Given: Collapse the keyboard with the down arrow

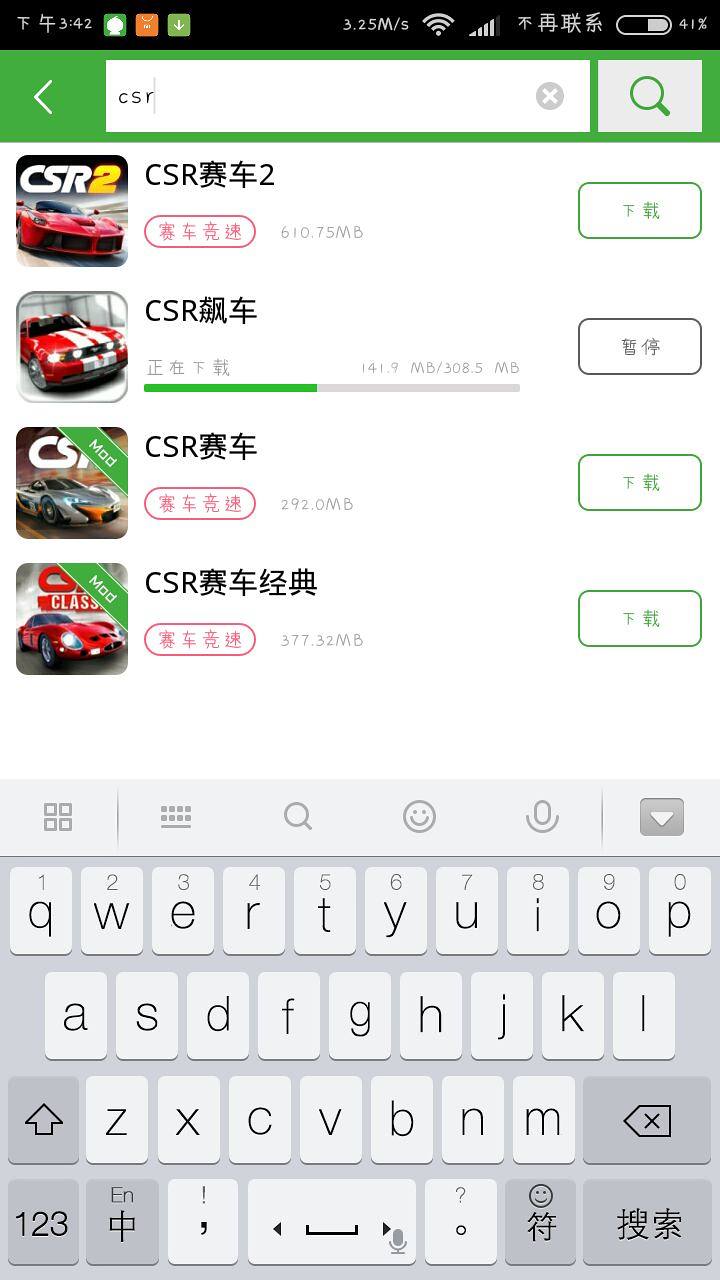Looking at the screenshot, I should [661, 816].
